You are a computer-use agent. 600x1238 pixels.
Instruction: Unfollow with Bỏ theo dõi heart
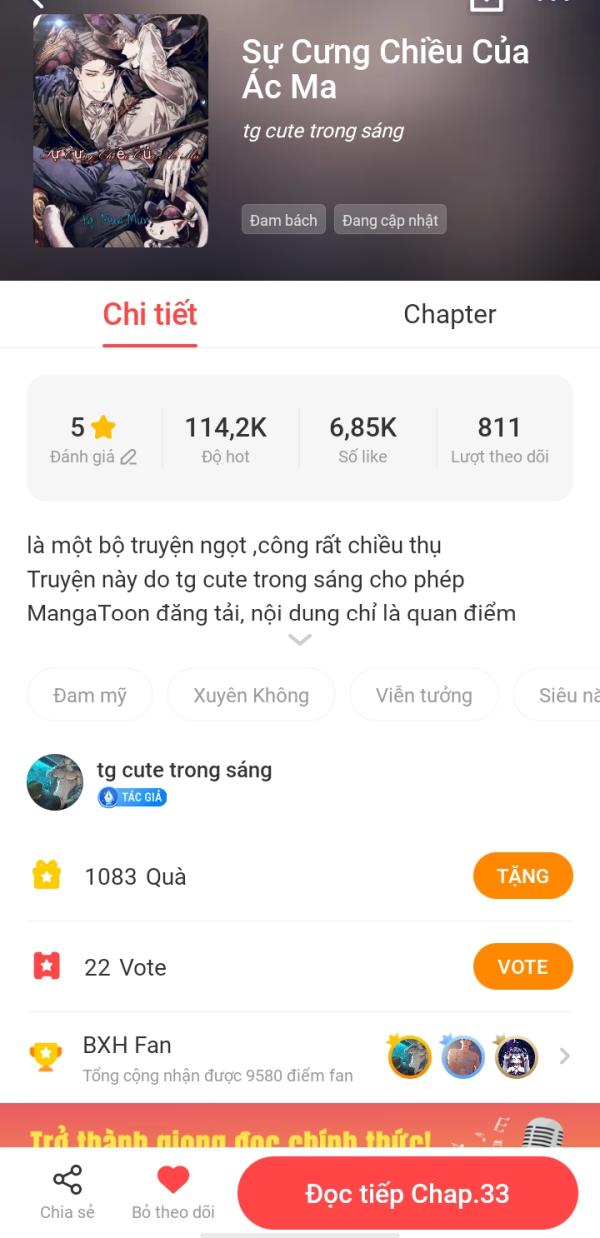173,1192
